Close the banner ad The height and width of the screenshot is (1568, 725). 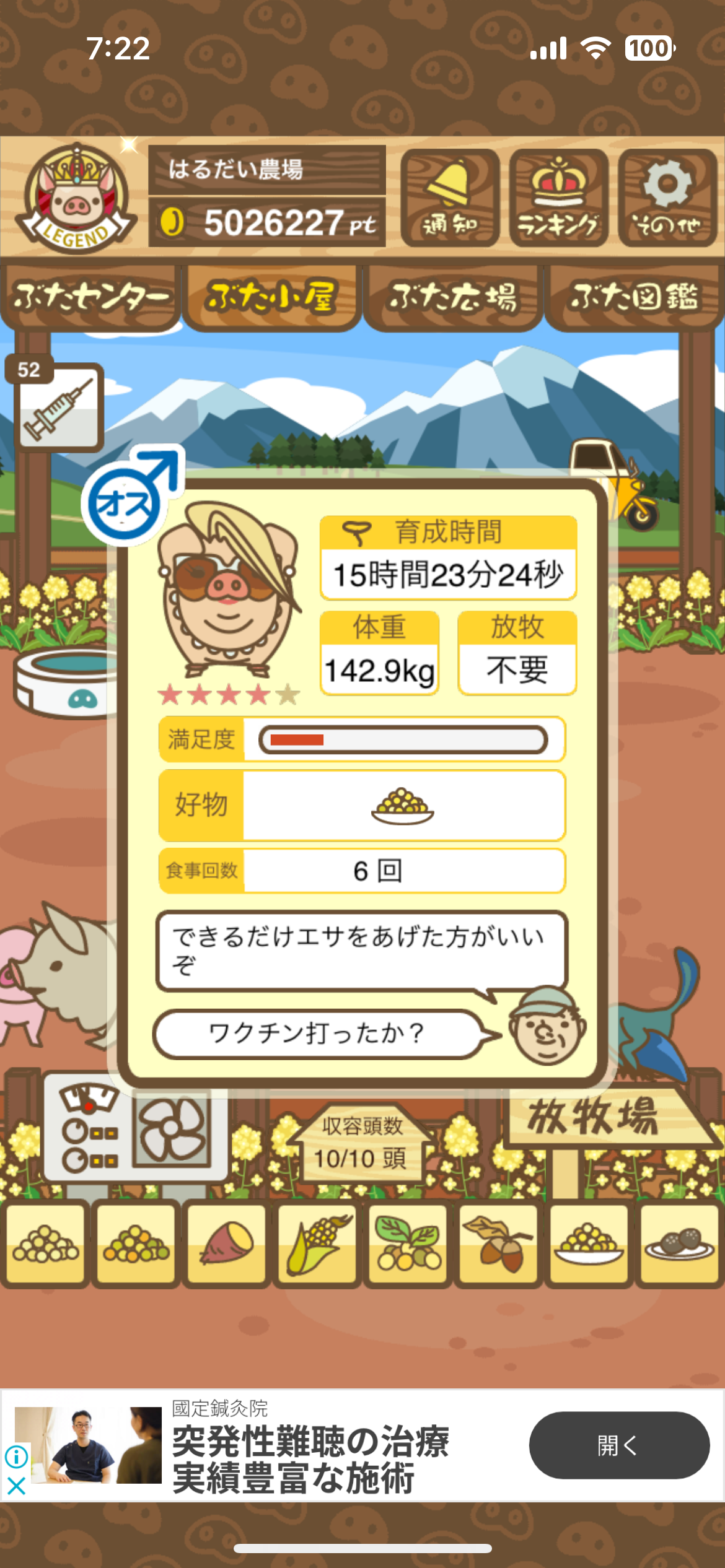(x=16, y=1485)
